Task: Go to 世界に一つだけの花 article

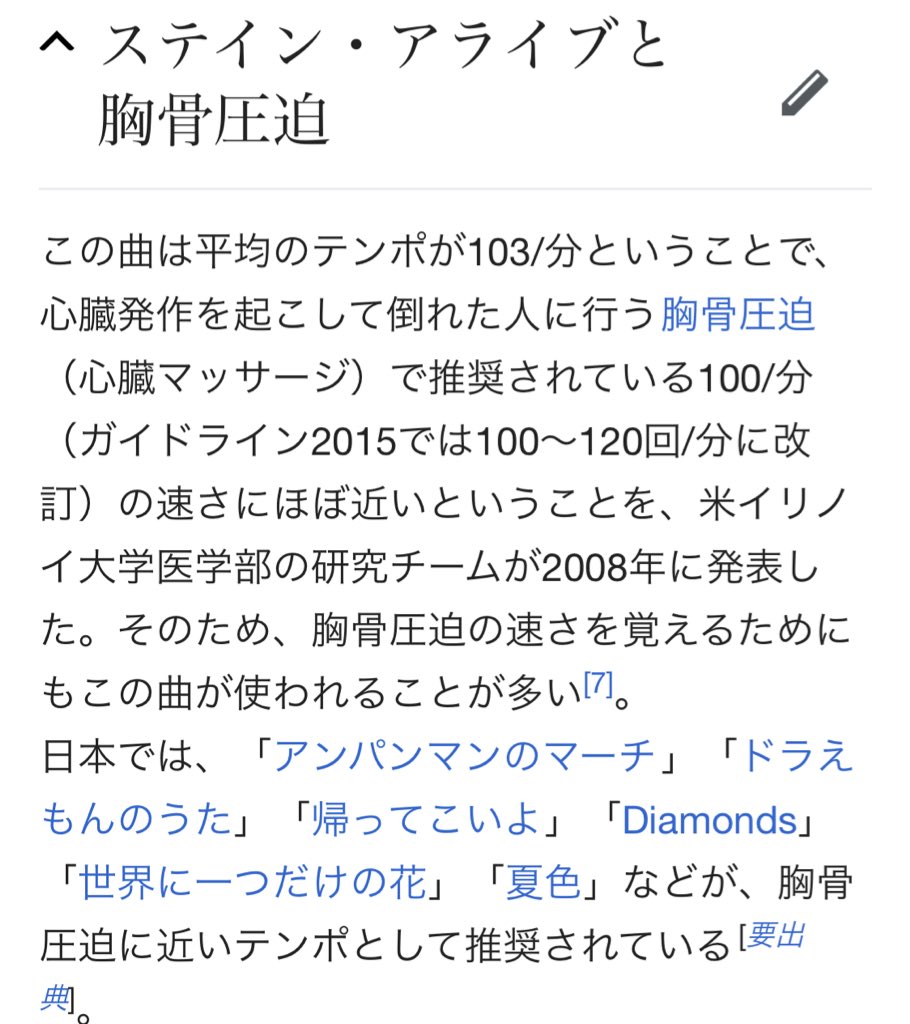Action: pos(252,883)
